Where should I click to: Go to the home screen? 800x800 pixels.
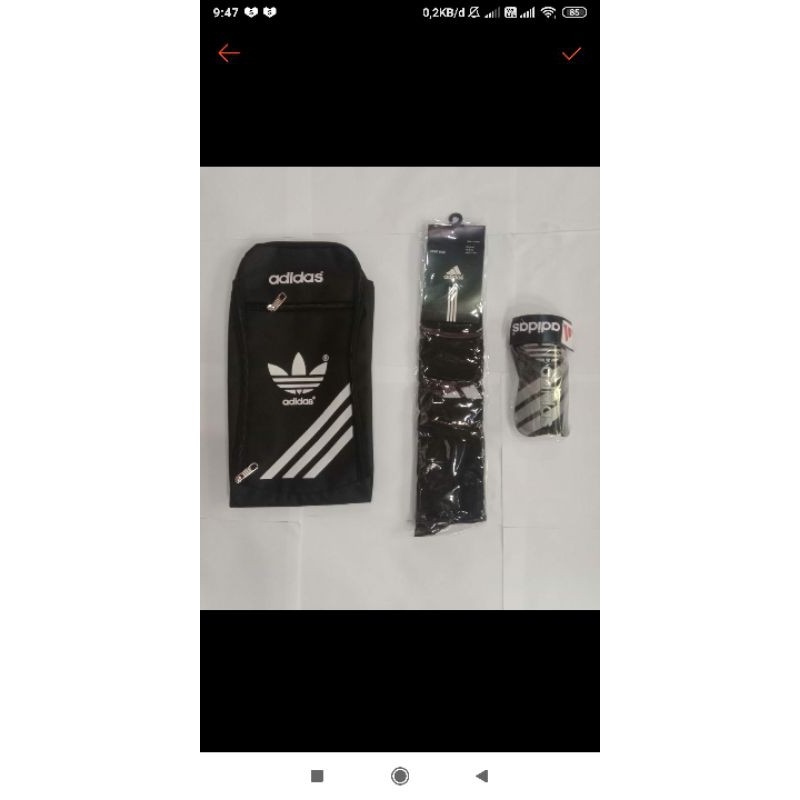click(x=400, y=775)
